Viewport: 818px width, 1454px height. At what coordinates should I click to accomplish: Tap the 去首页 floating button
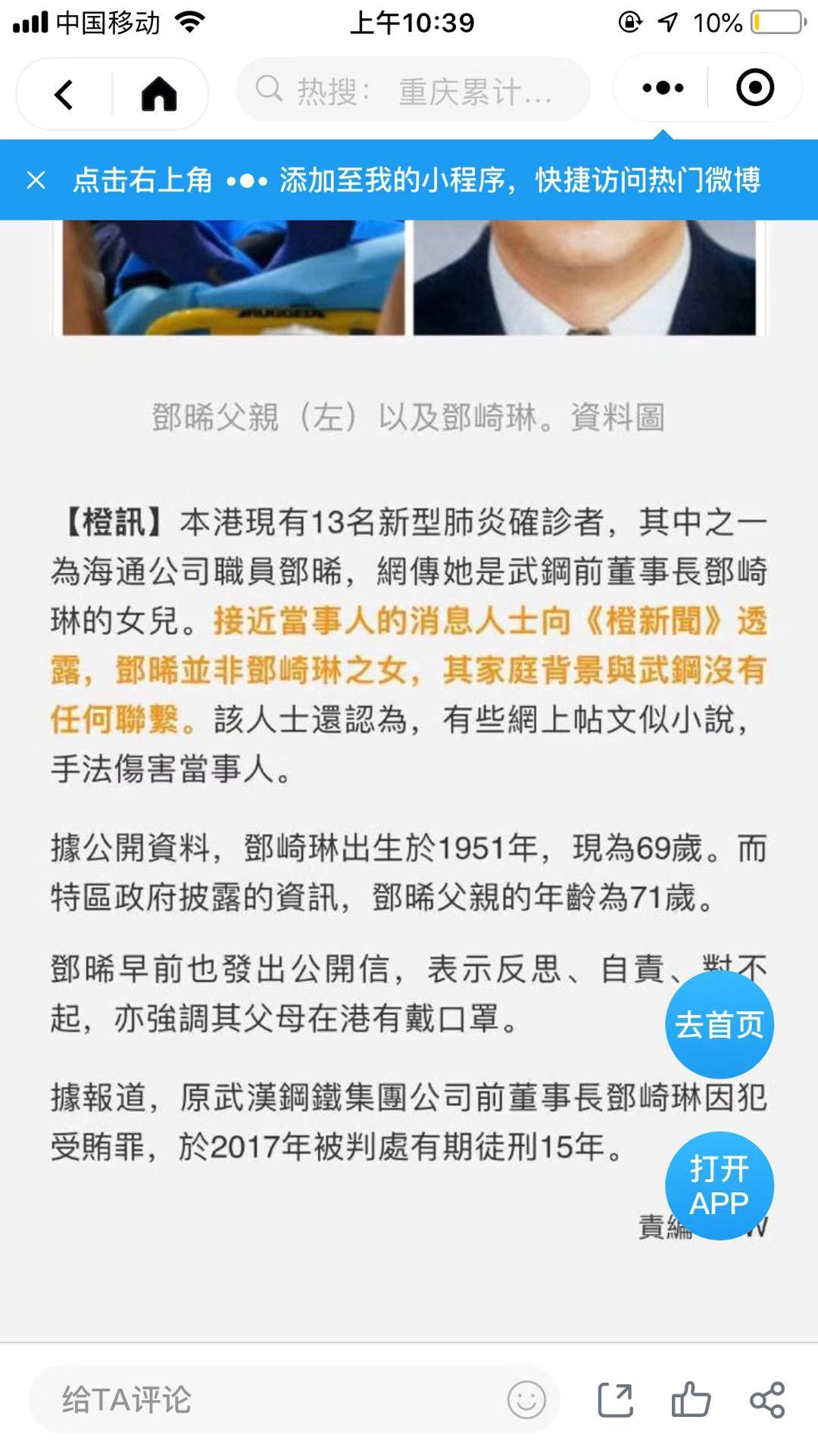(x=719, y=1025)
